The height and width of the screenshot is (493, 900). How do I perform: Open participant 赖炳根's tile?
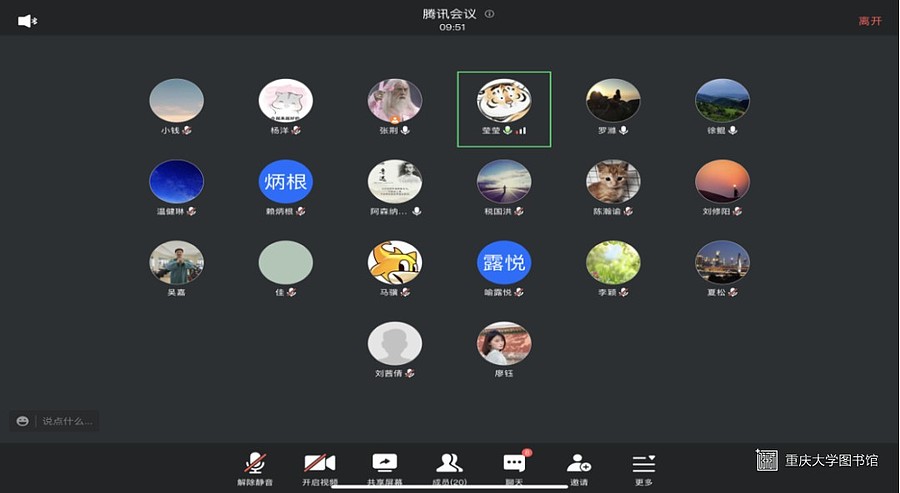286,182
